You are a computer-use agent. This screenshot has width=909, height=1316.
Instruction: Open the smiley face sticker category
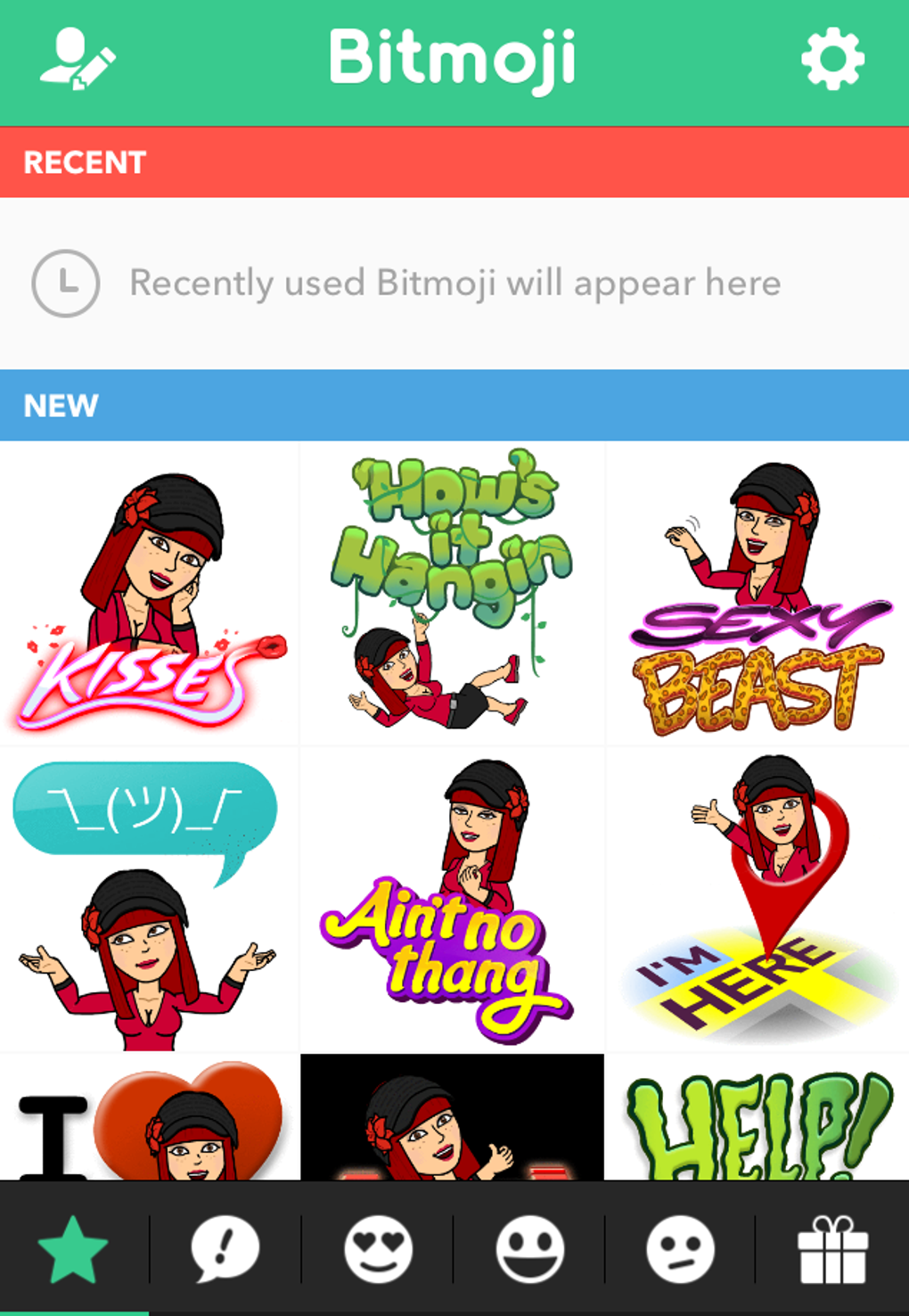529,1250
